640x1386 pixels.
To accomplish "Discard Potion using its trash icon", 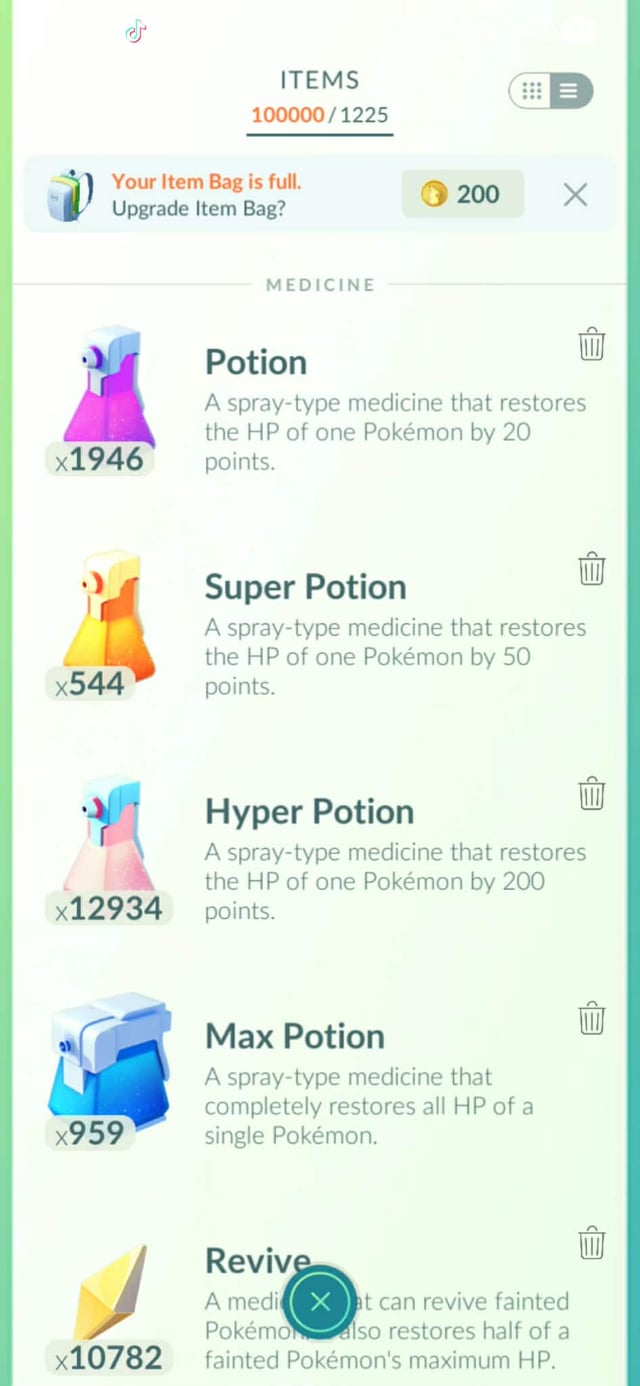I will 592,344.
